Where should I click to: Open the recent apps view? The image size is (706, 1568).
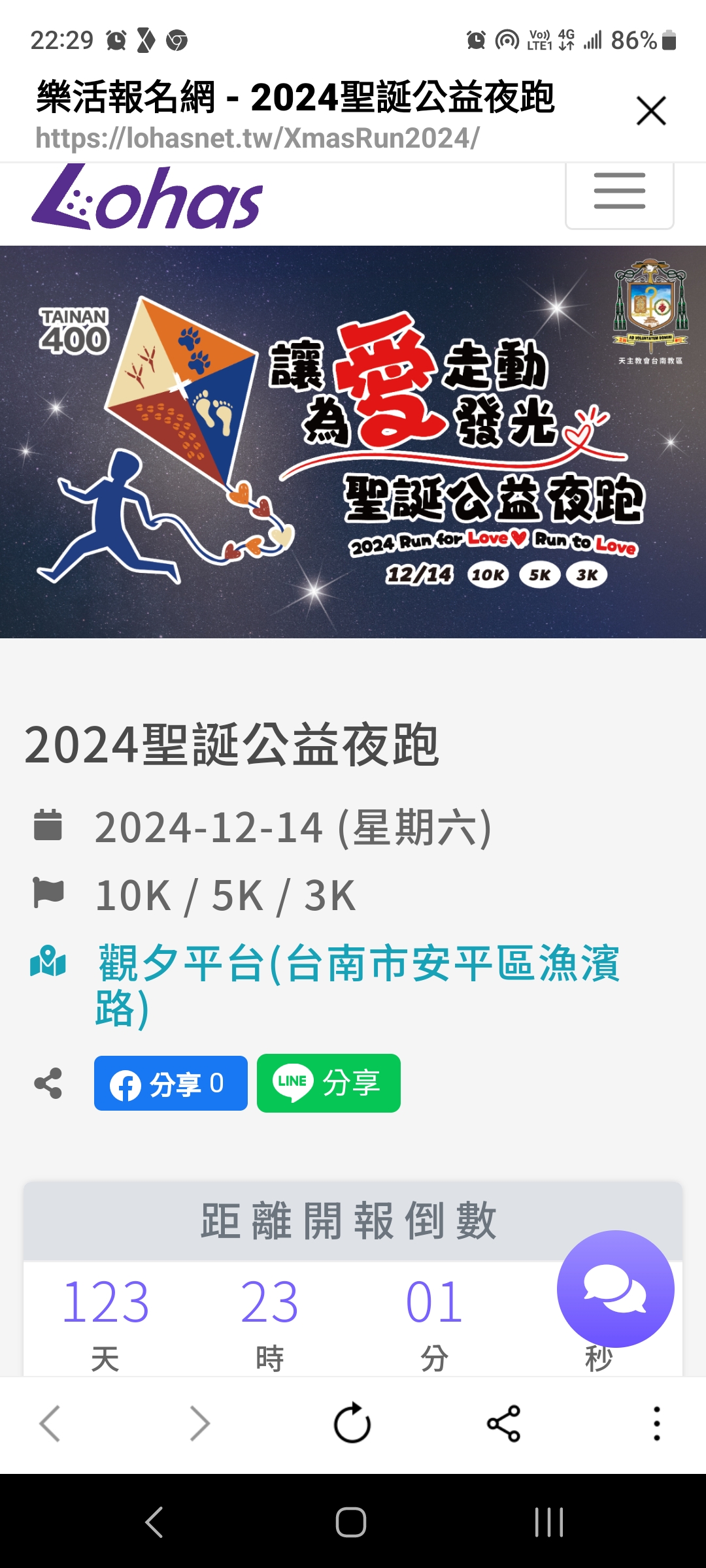click(548, 1522)
